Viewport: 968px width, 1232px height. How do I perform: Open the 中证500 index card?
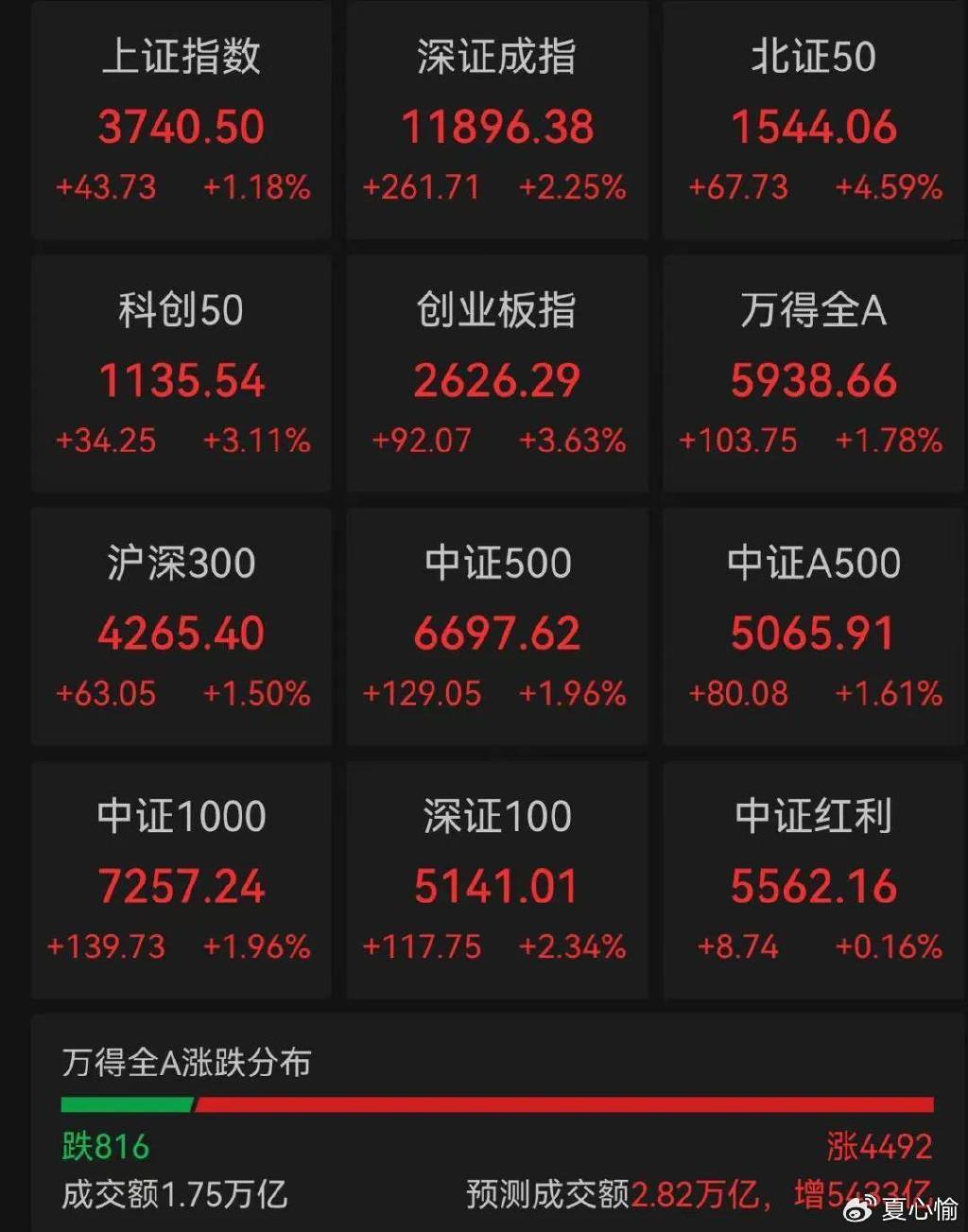pos(497,628)
